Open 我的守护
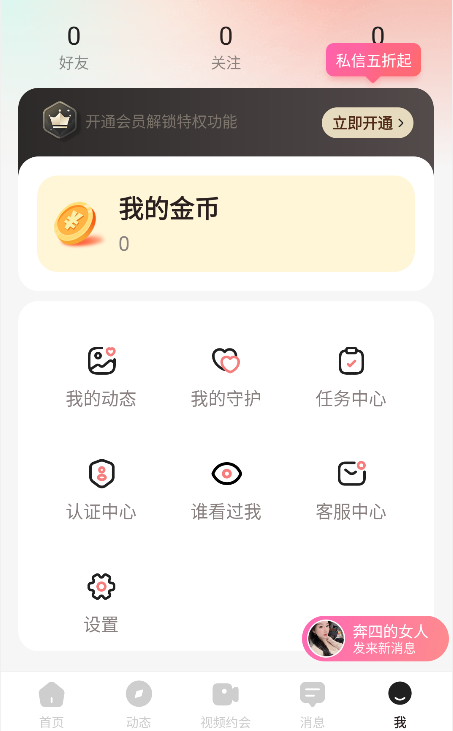Image resolution: width=453 pixels, height=731 pixels. (226, 377)
